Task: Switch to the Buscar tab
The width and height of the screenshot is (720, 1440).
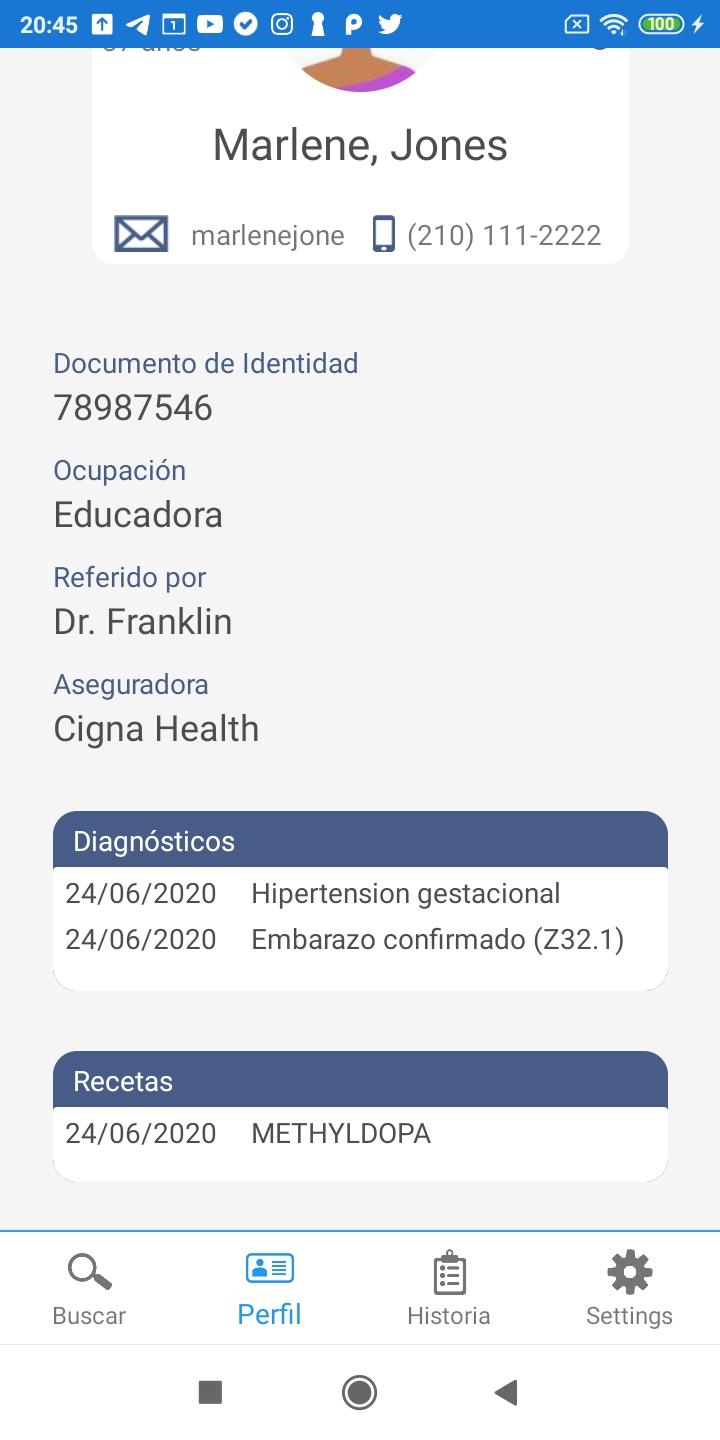Action: [89, 1289]
